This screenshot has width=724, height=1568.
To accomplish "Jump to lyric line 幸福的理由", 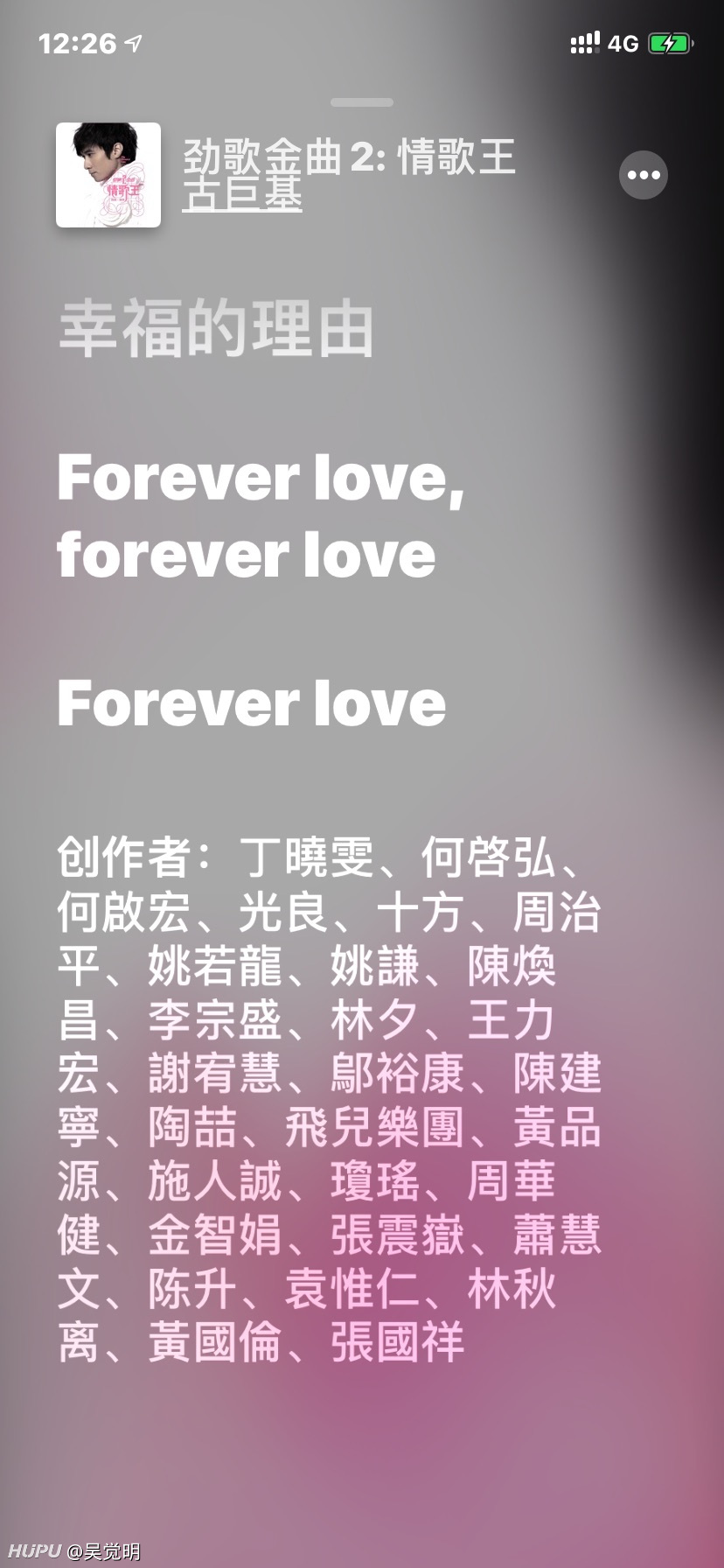I will click(216, 329).
